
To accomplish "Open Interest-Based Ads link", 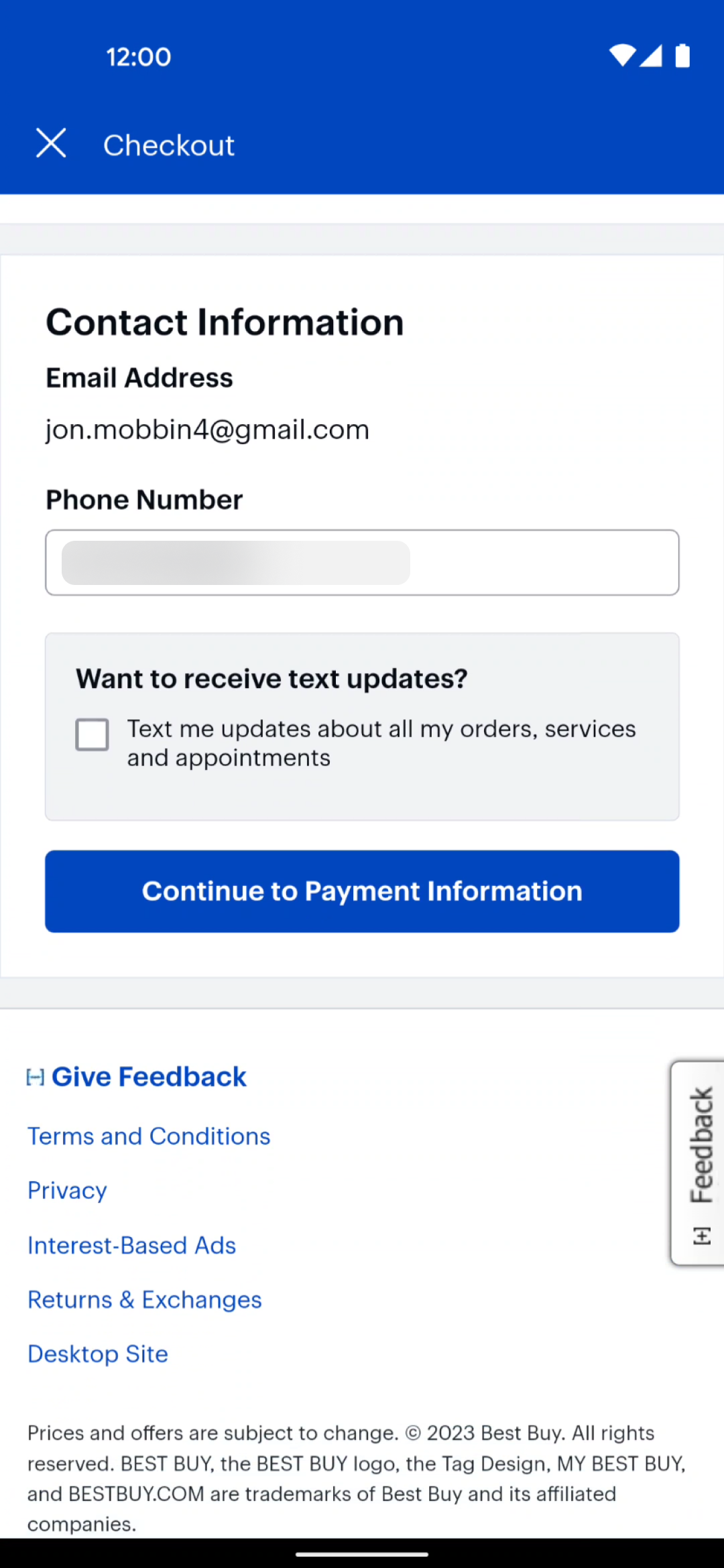I will click(x=132, y=1246).
